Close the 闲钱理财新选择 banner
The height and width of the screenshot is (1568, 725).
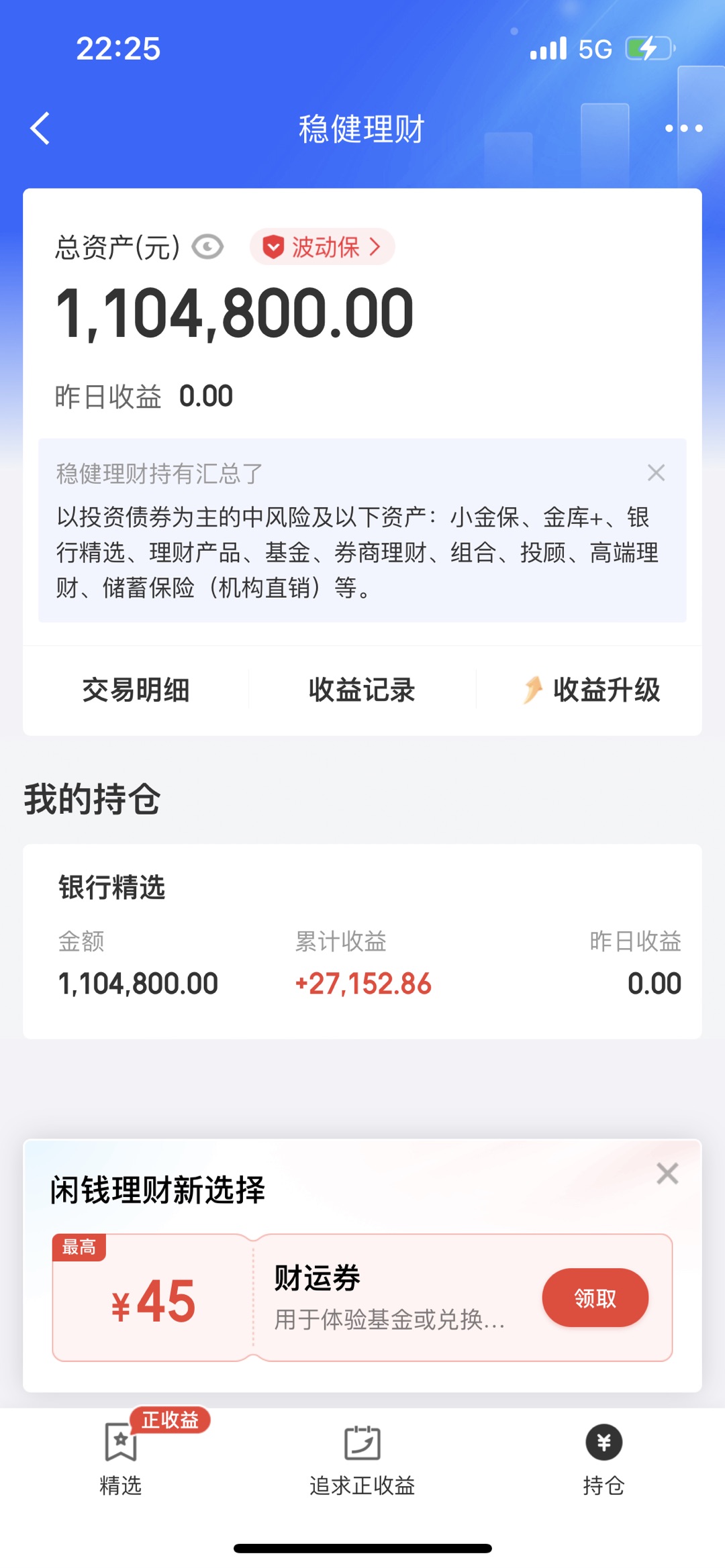pyautogui.click(x=667, y=1173)
